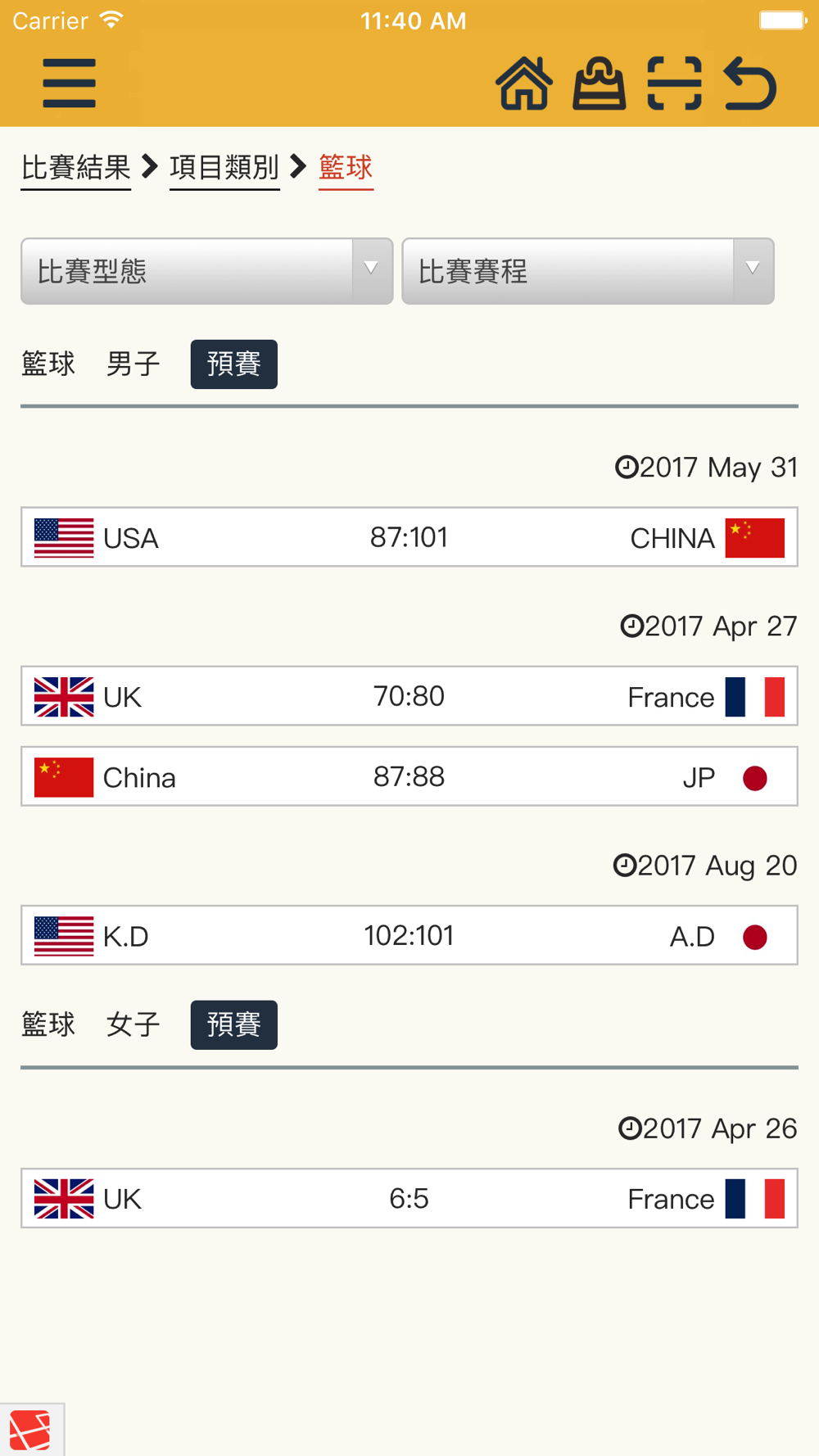Go to the home icon
This screenshot has height=1456, width=819.
click(x=524, y=83)
